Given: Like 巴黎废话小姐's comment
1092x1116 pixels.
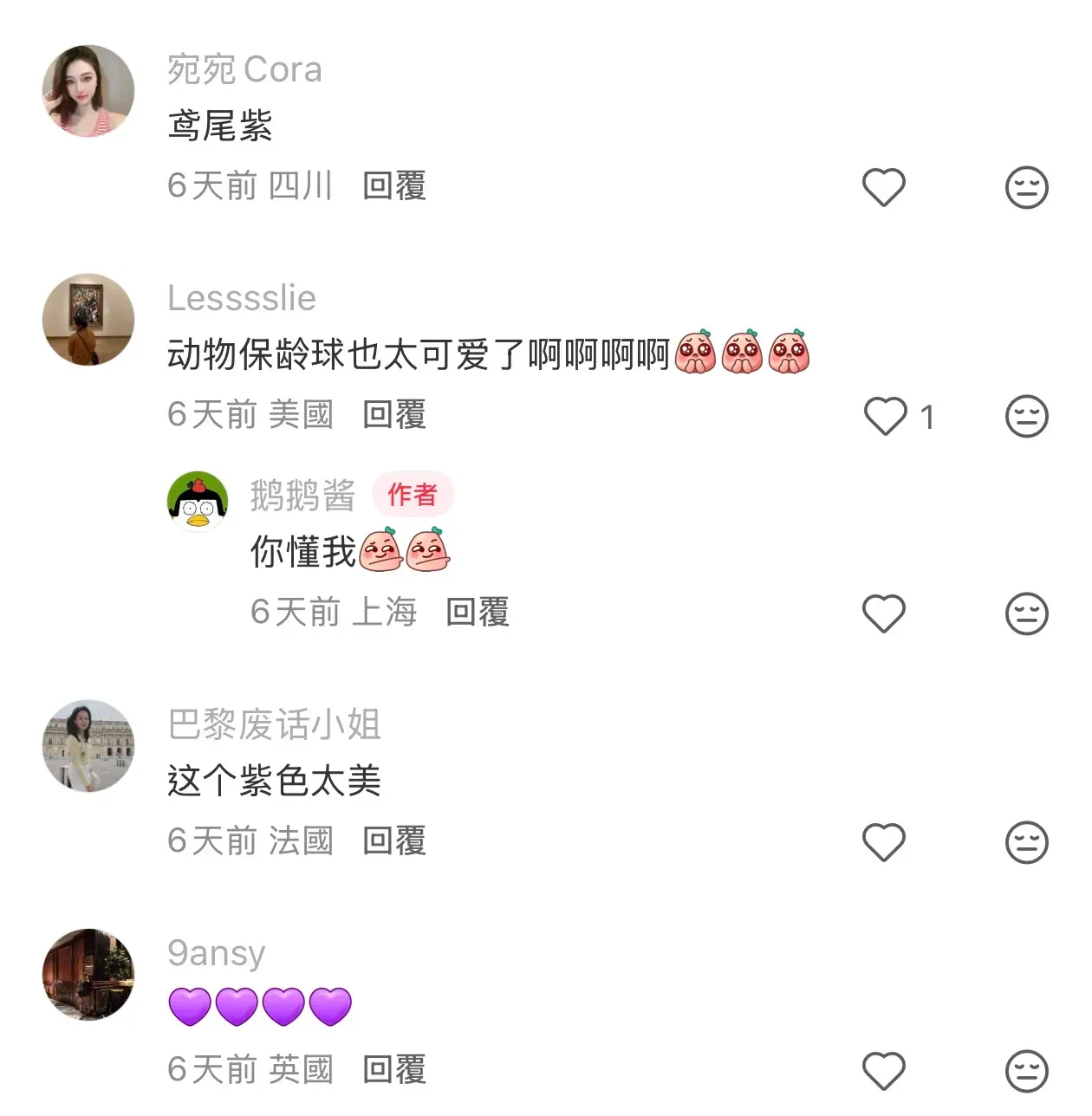Looking at the screenshot, I should [x=883, y=842].
